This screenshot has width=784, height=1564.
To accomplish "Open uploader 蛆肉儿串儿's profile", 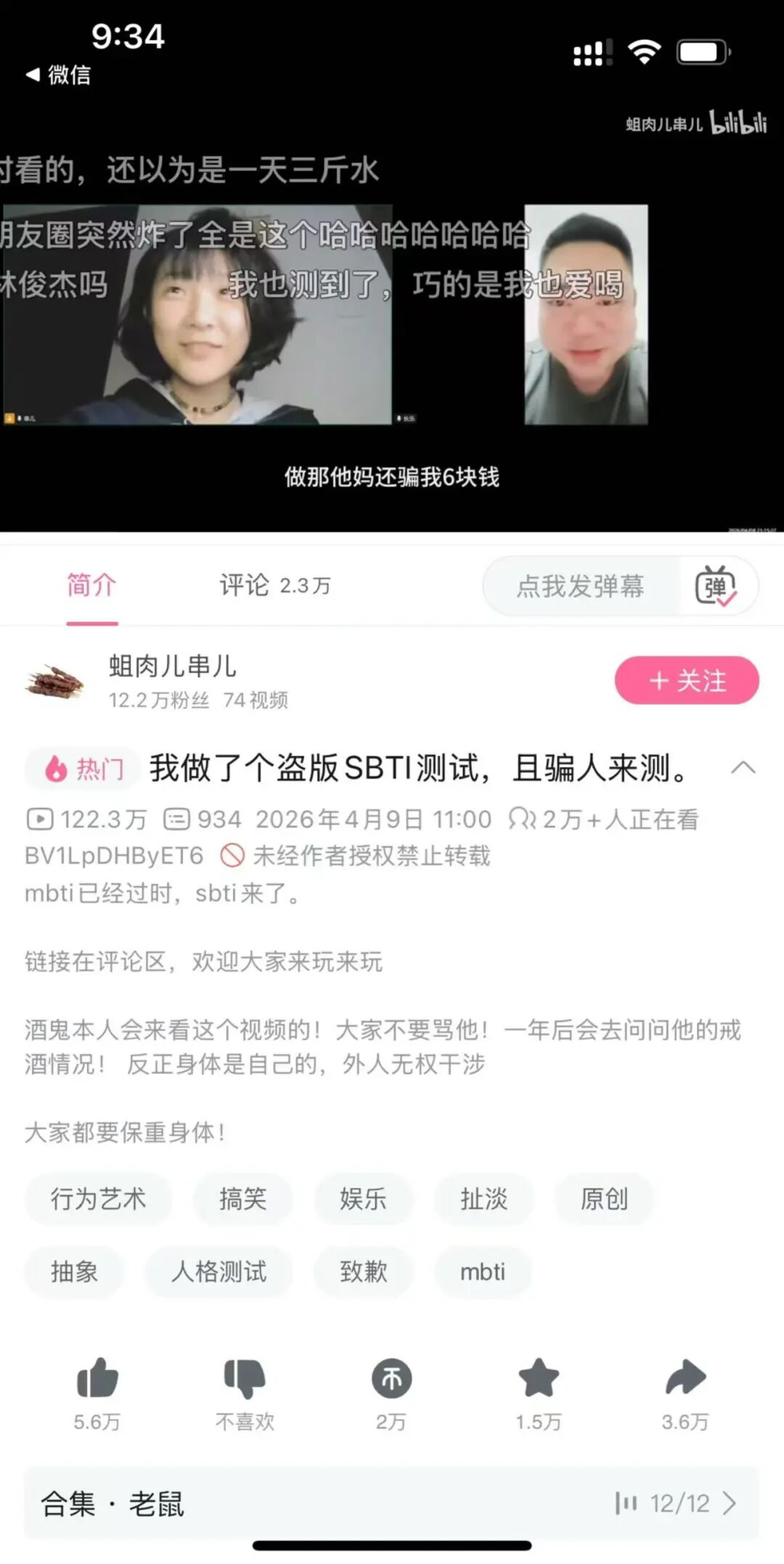I will click(x=172, y=667).
